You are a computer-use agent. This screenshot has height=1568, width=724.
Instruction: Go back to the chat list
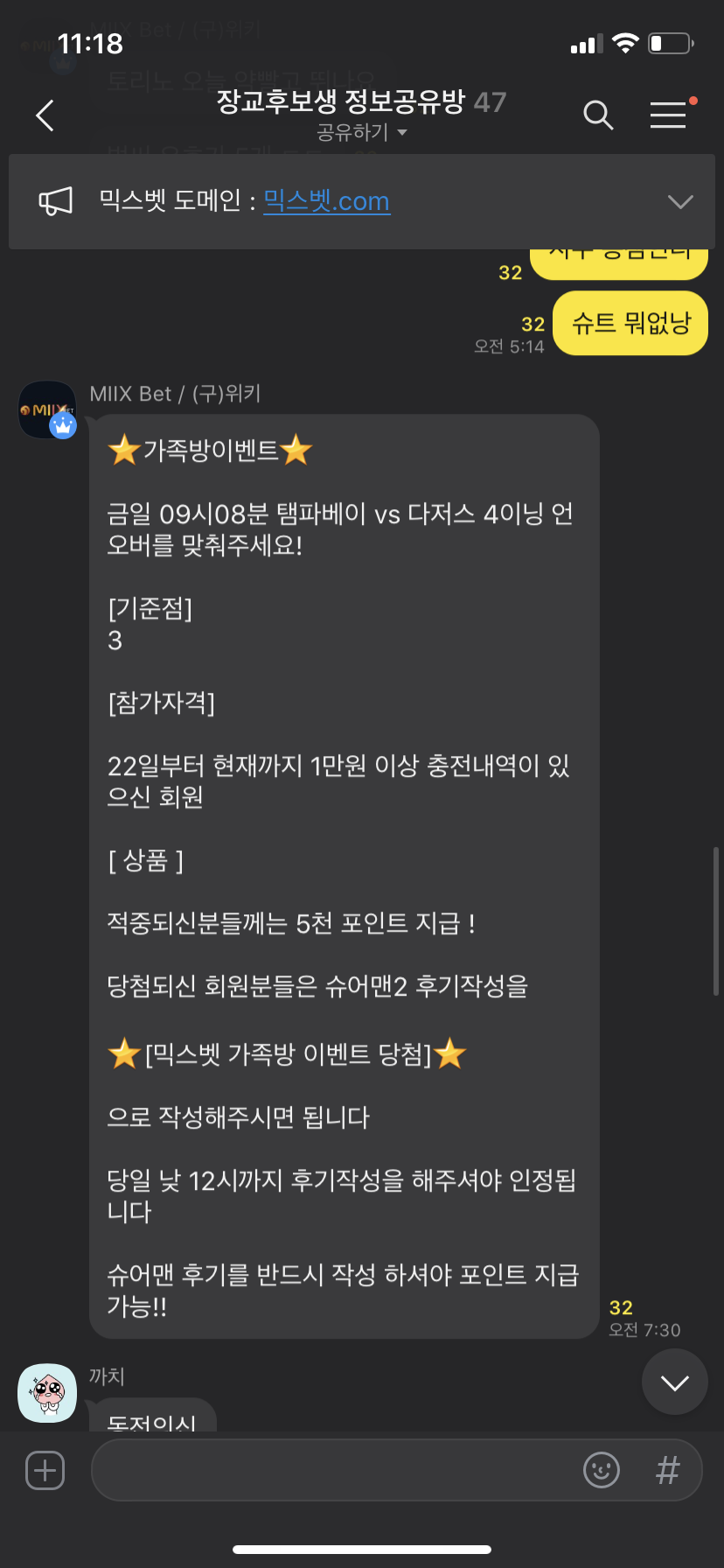tap(45, 115)
